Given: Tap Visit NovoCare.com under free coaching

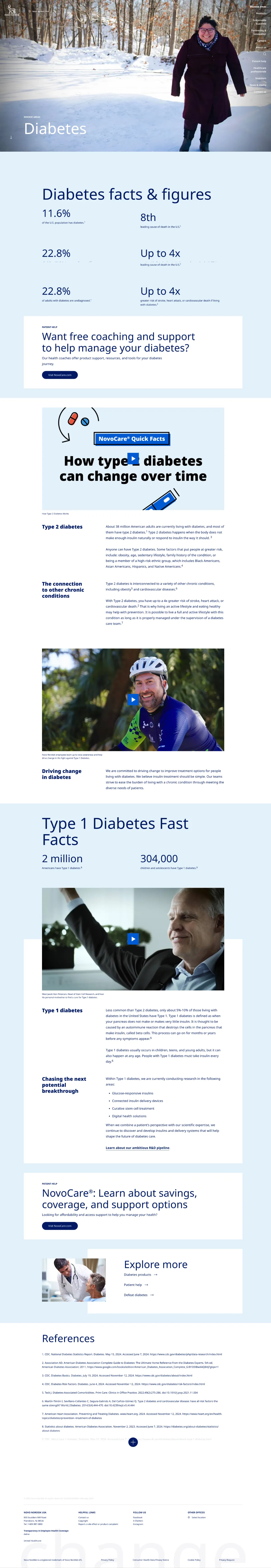Looking at the screenshot, I should [60, 375].
